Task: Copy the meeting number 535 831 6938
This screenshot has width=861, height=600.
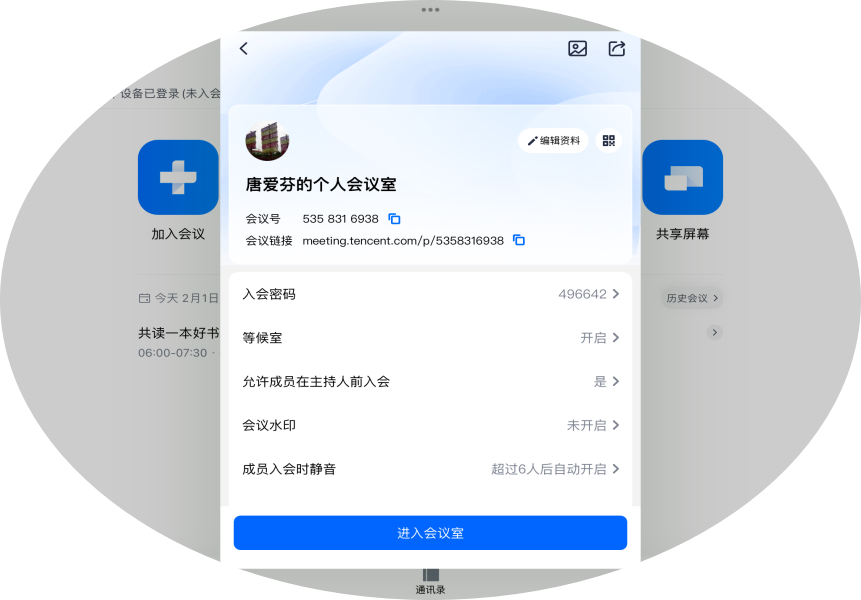Action: point(394,218)
